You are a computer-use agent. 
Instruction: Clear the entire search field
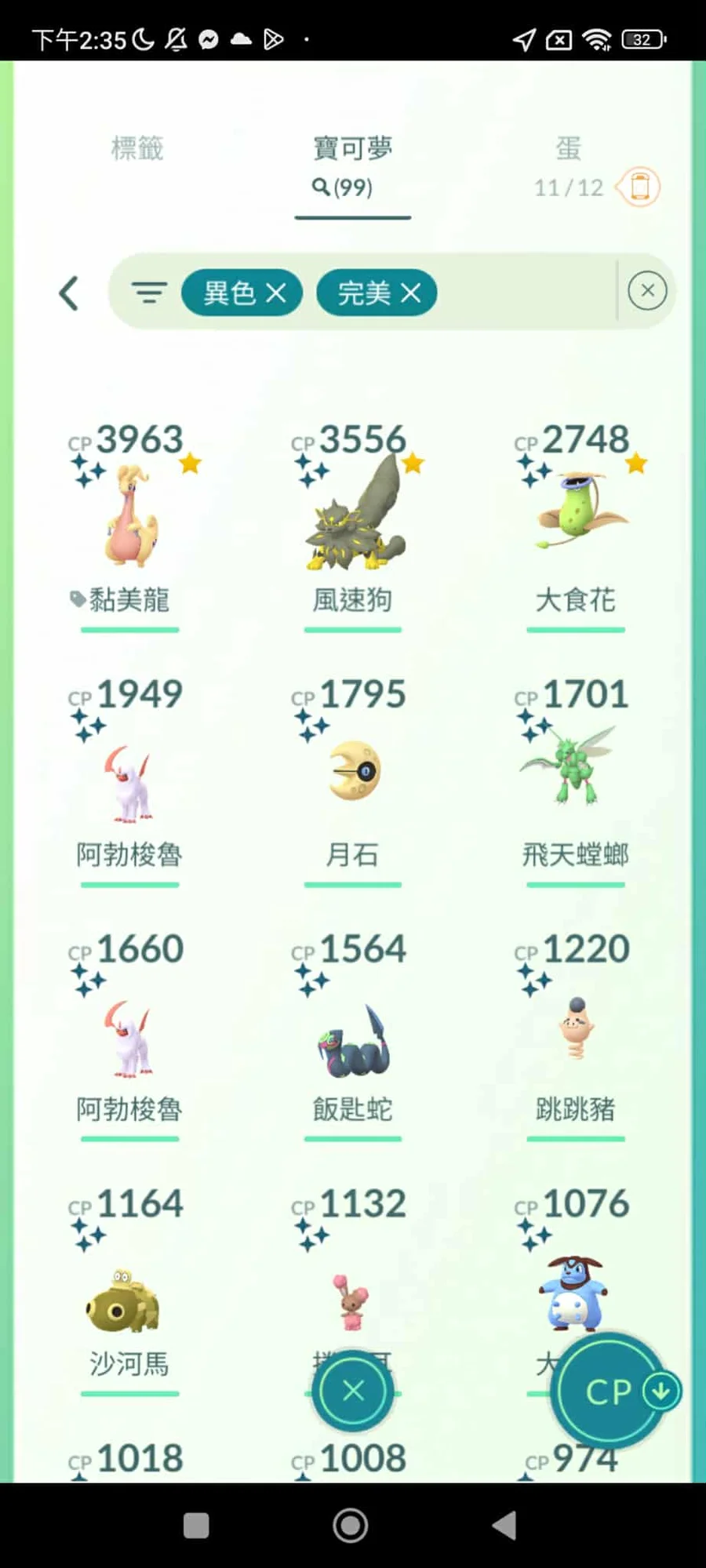pyautogui.click(x=647, y=291)
